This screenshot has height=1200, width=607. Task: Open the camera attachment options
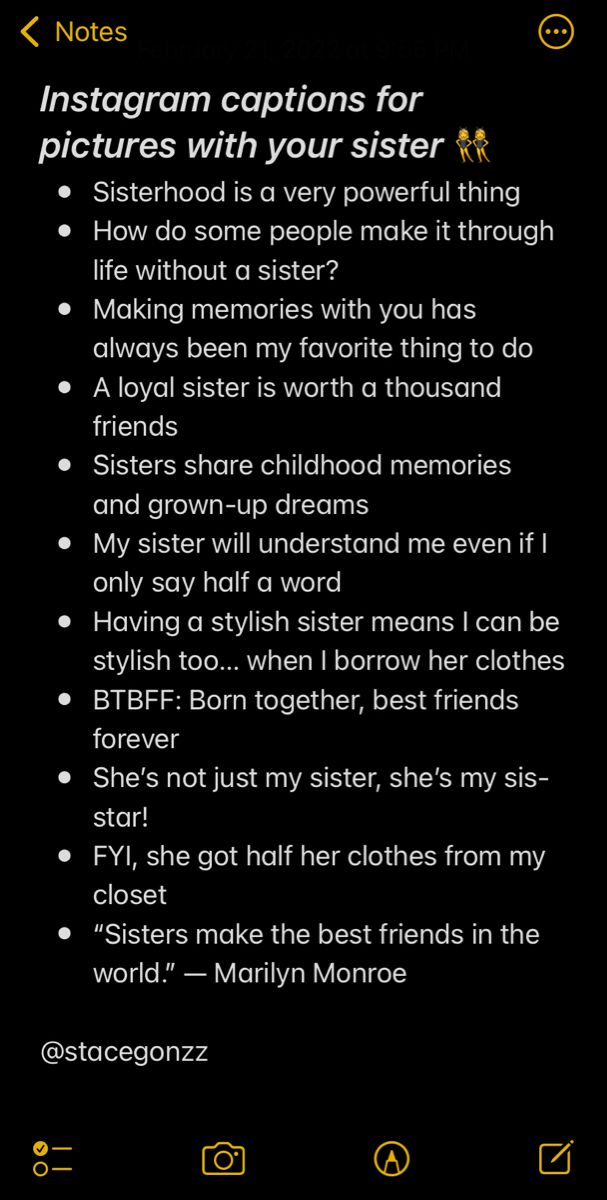pos(223,1158)
